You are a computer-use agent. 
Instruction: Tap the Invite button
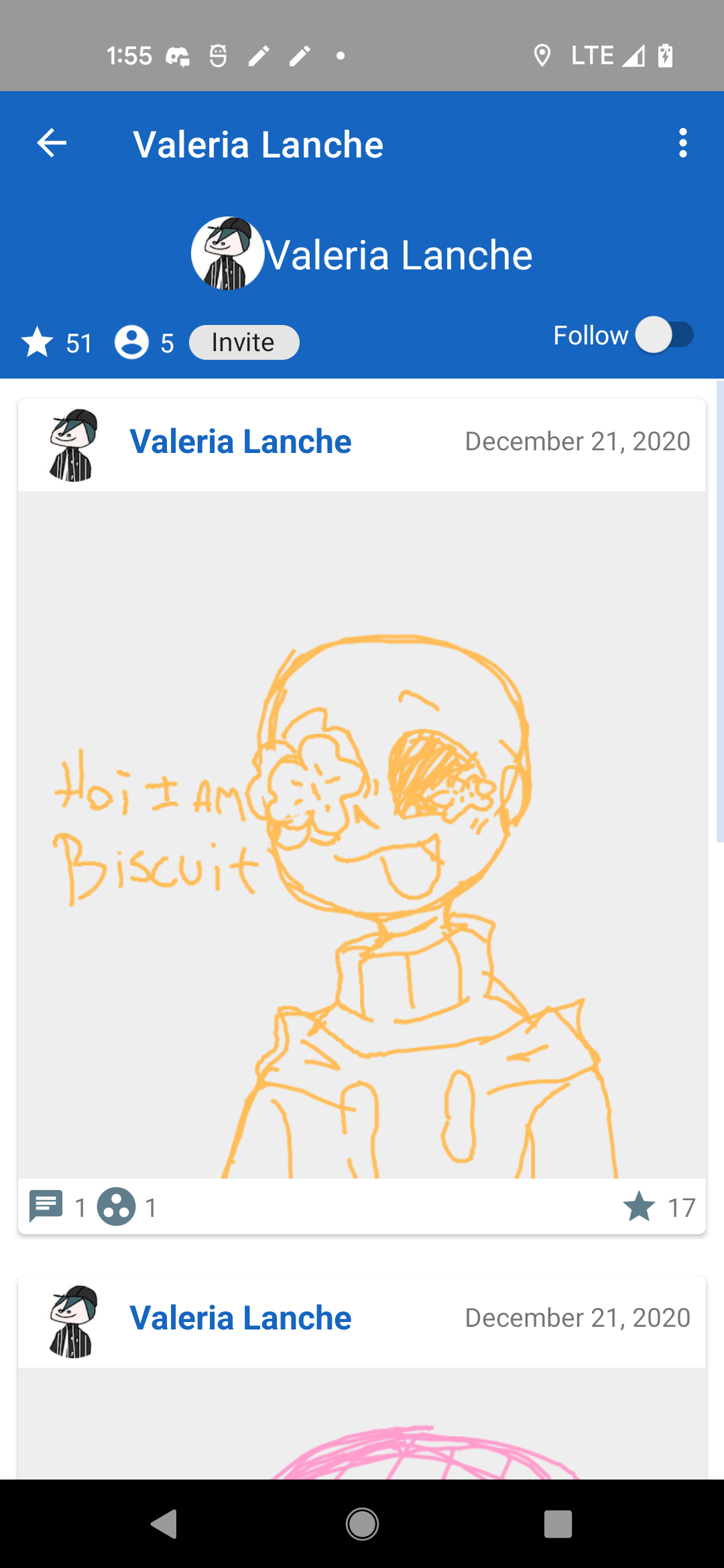click(x=244, y=342)
